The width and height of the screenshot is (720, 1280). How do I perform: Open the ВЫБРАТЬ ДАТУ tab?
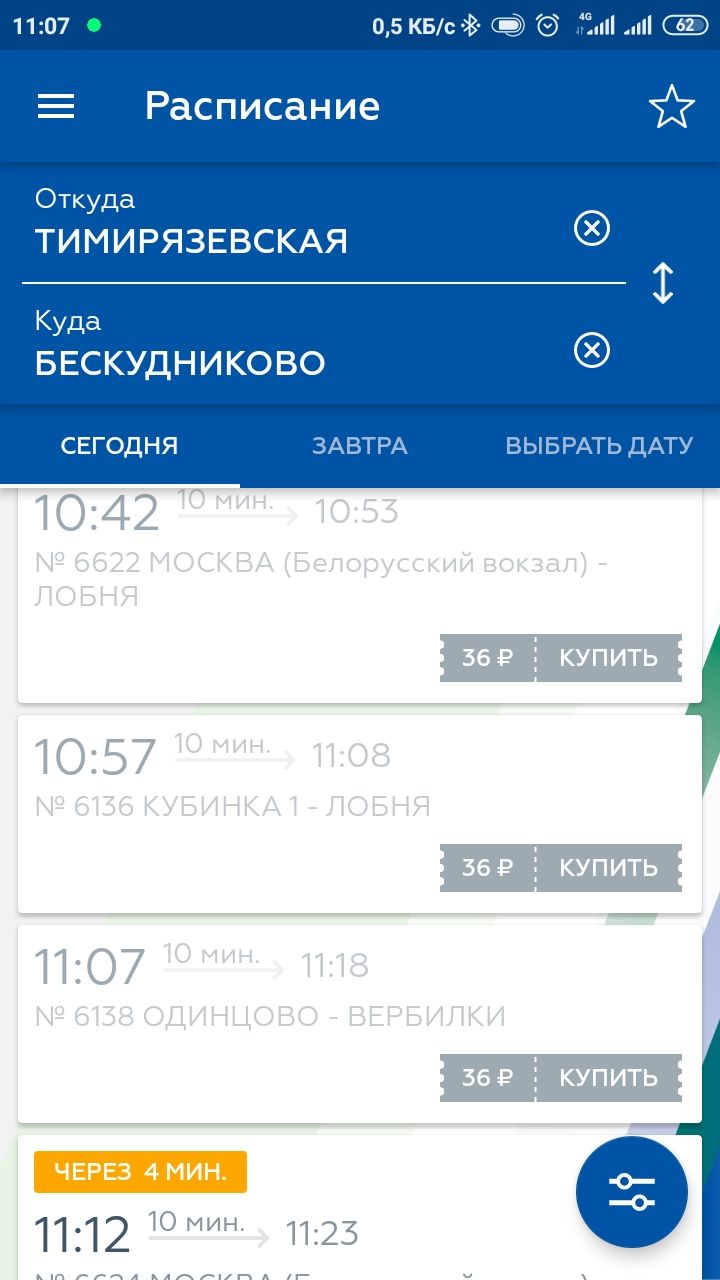coord(599,446)
